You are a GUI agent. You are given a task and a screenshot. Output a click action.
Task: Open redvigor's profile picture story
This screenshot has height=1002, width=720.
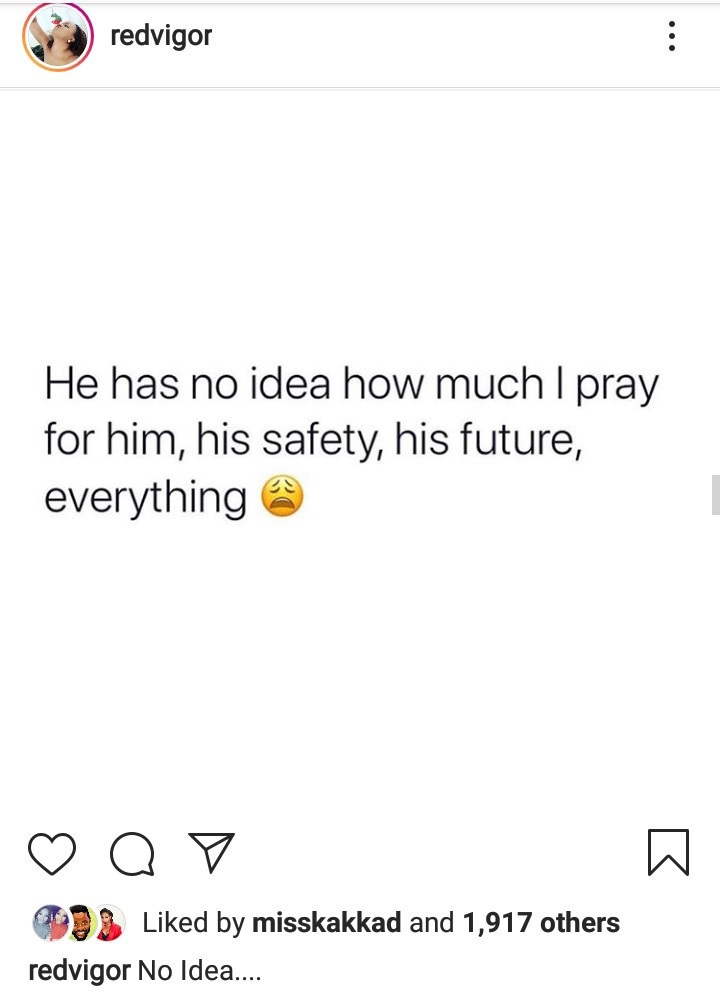[57, 38]
